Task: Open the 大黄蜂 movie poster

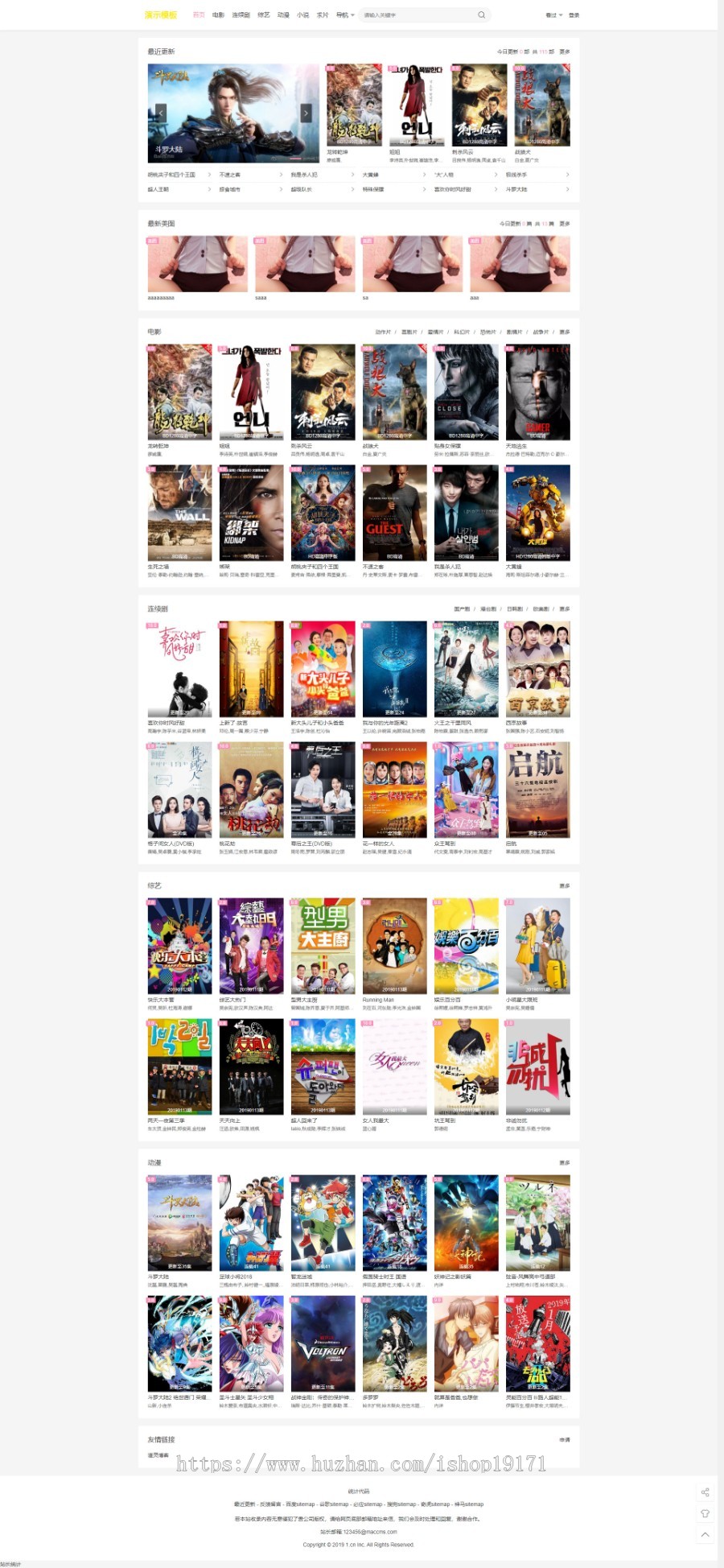Action: pos(537,513)
